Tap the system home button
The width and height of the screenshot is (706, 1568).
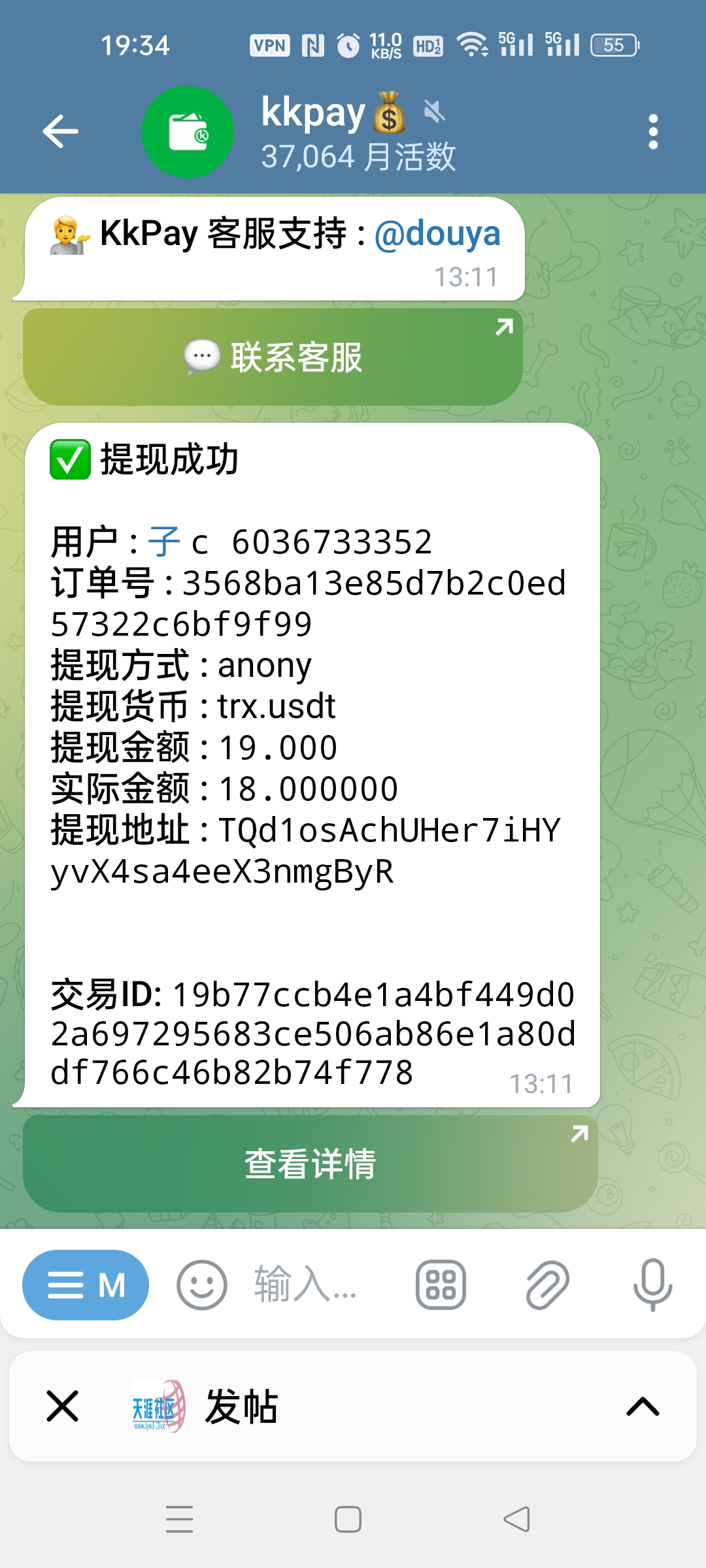(x=348, y=1519)
